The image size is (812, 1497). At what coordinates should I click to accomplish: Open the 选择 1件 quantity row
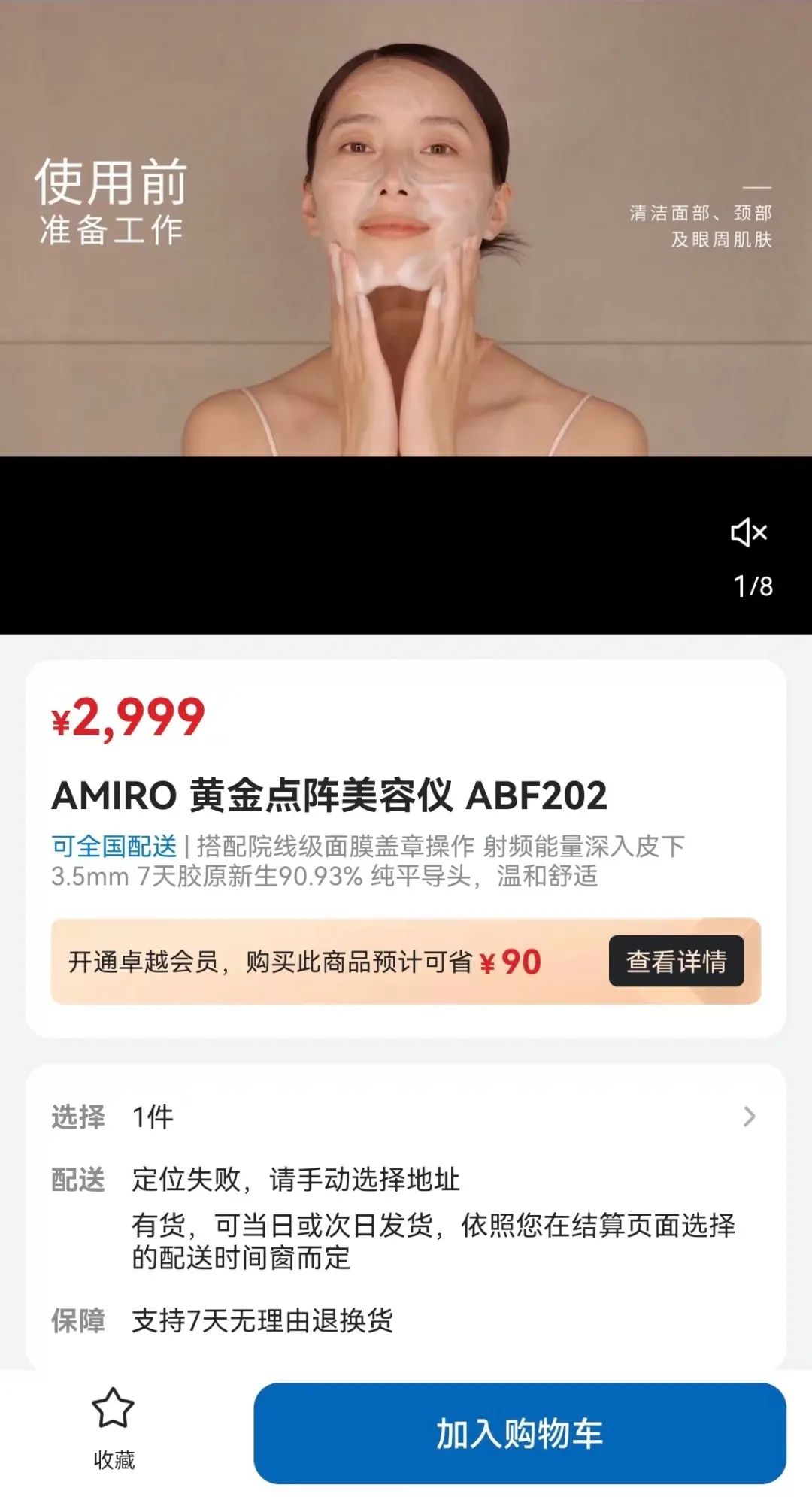point(406,1117)
